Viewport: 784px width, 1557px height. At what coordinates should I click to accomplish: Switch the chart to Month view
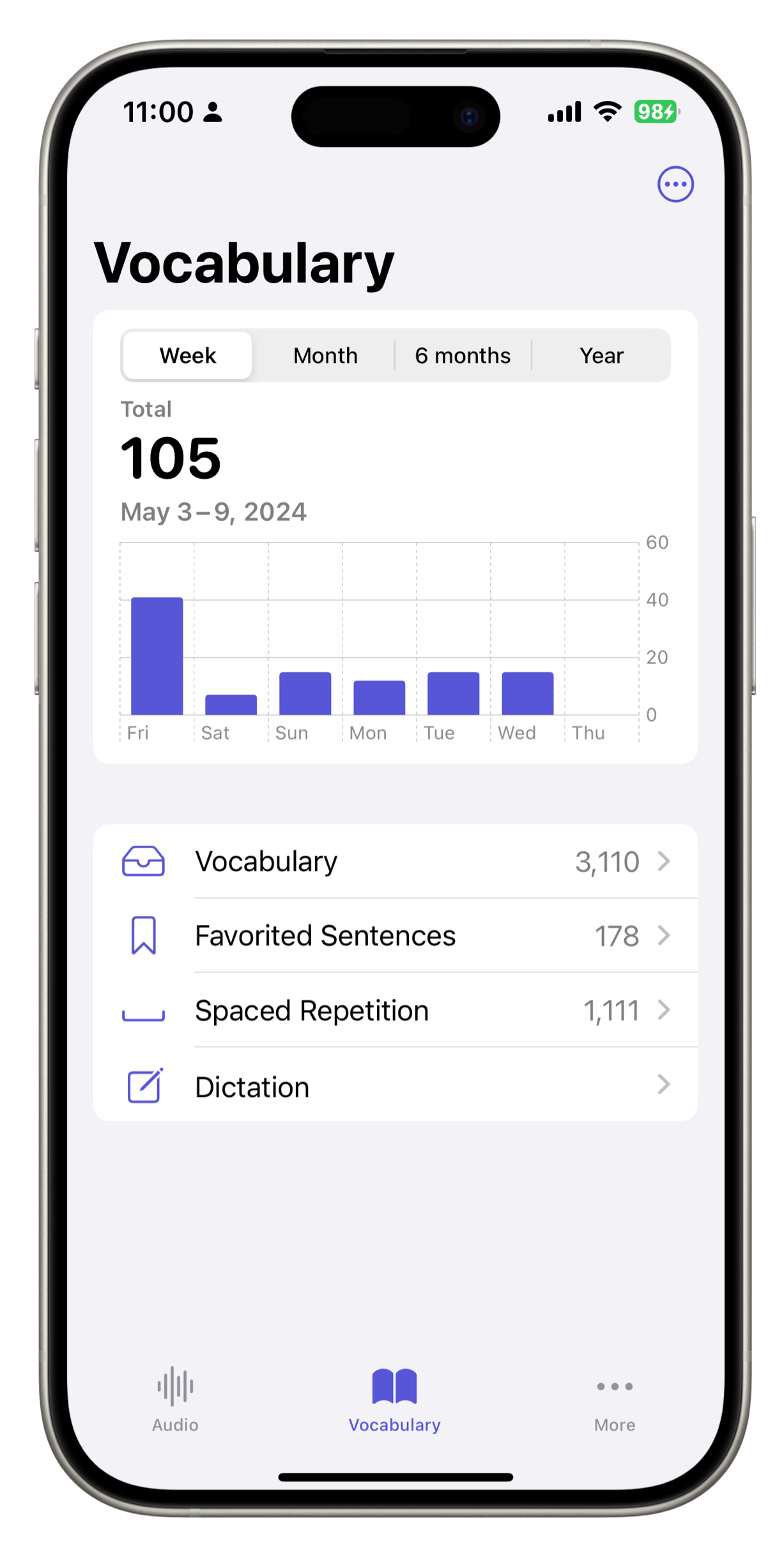click(325, 355)
